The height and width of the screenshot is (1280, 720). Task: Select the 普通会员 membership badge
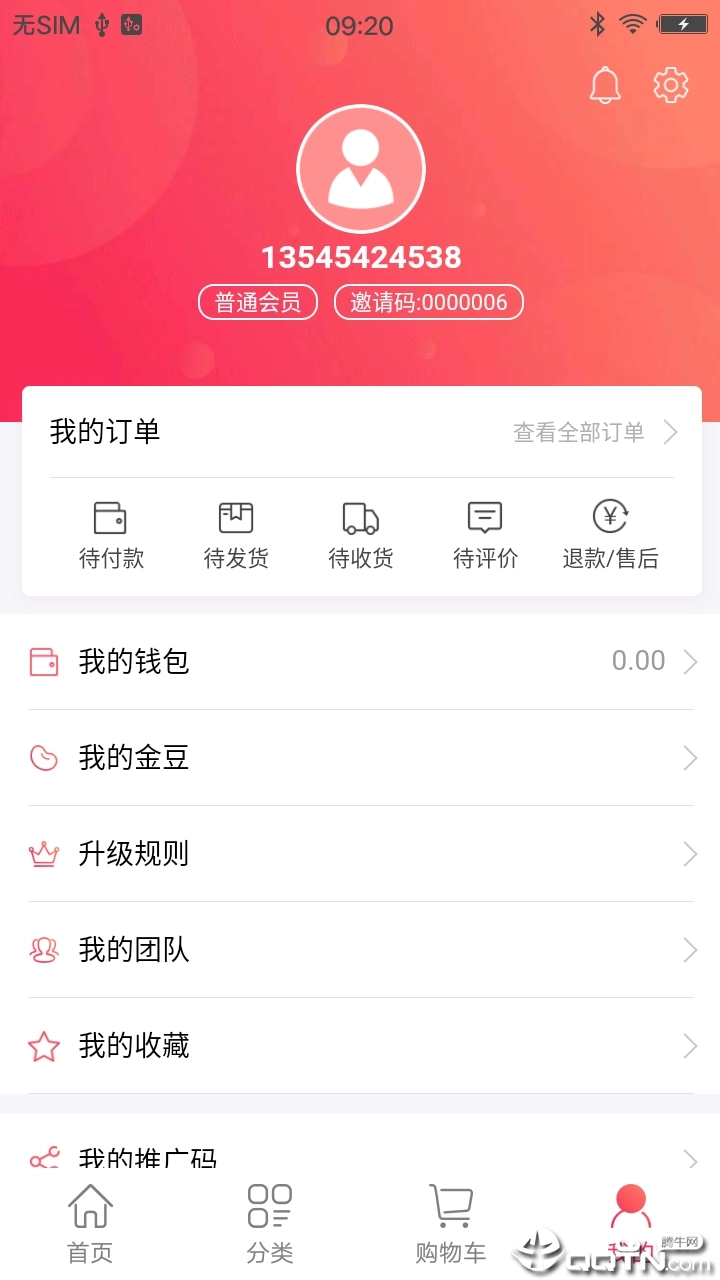pyautogui.click(x=257, y=302)
